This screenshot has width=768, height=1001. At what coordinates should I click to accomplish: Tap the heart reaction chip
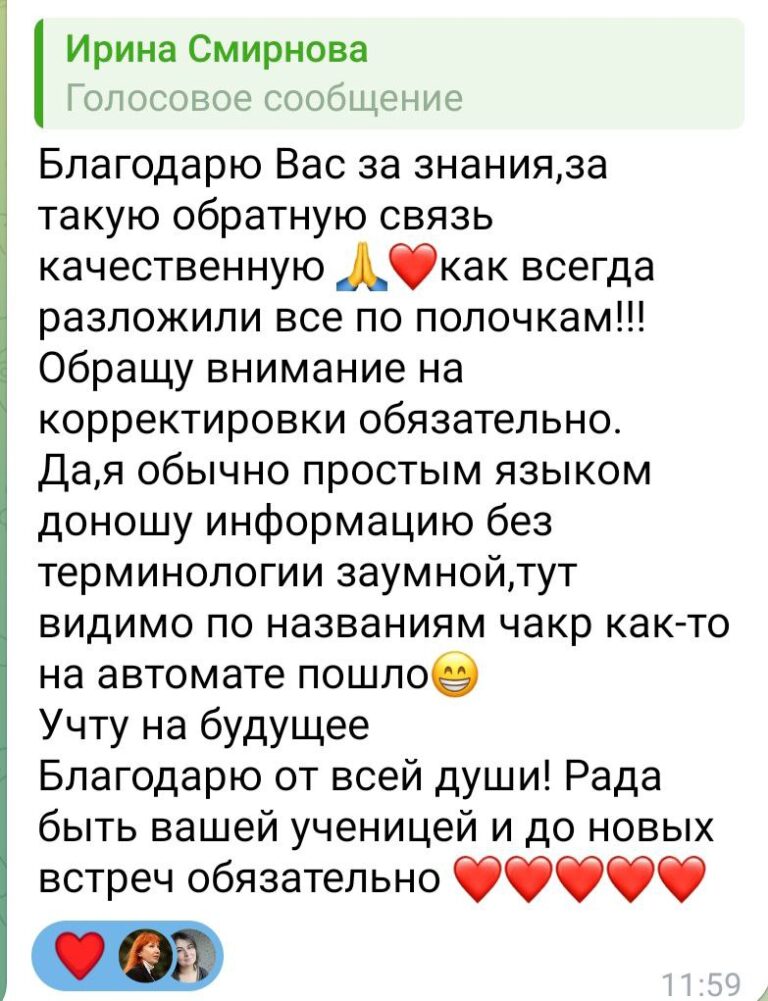tap(128, 955)
